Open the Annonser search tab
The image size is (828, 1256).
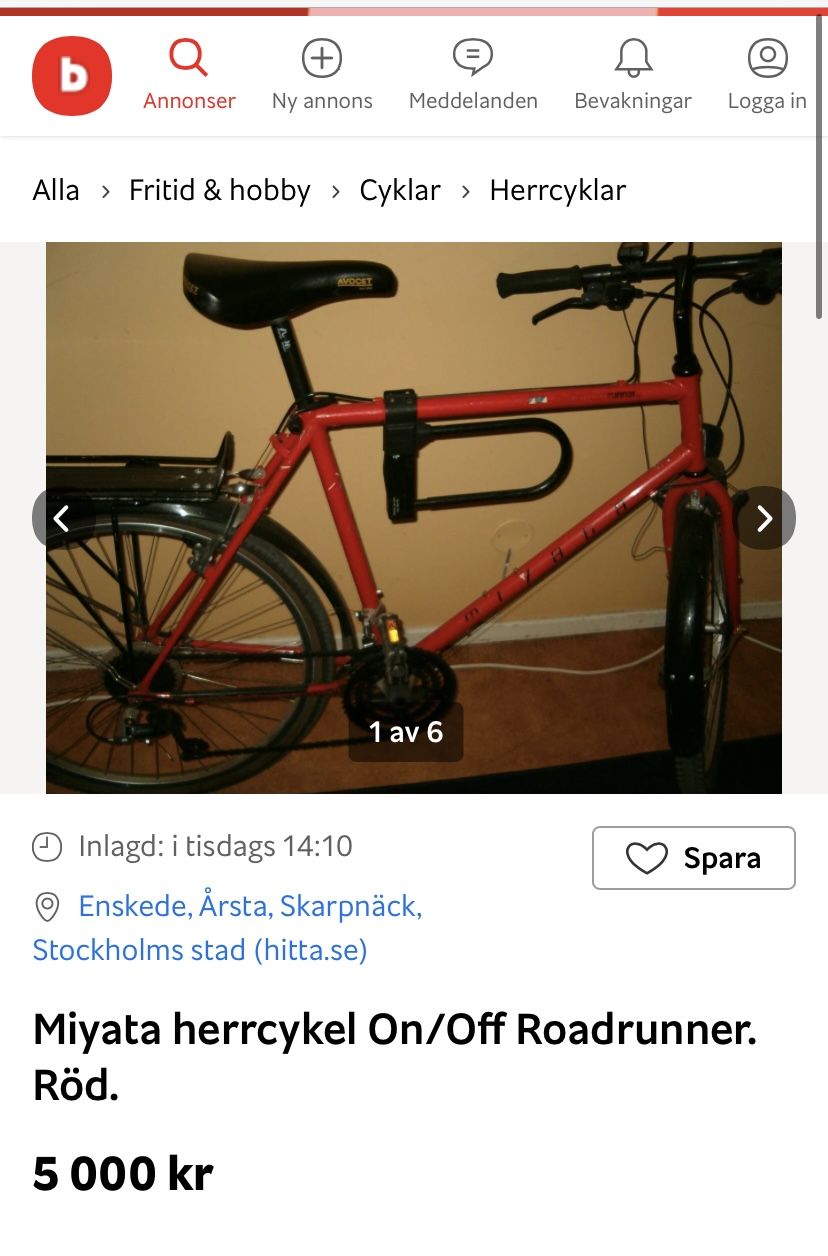[189, 76]
